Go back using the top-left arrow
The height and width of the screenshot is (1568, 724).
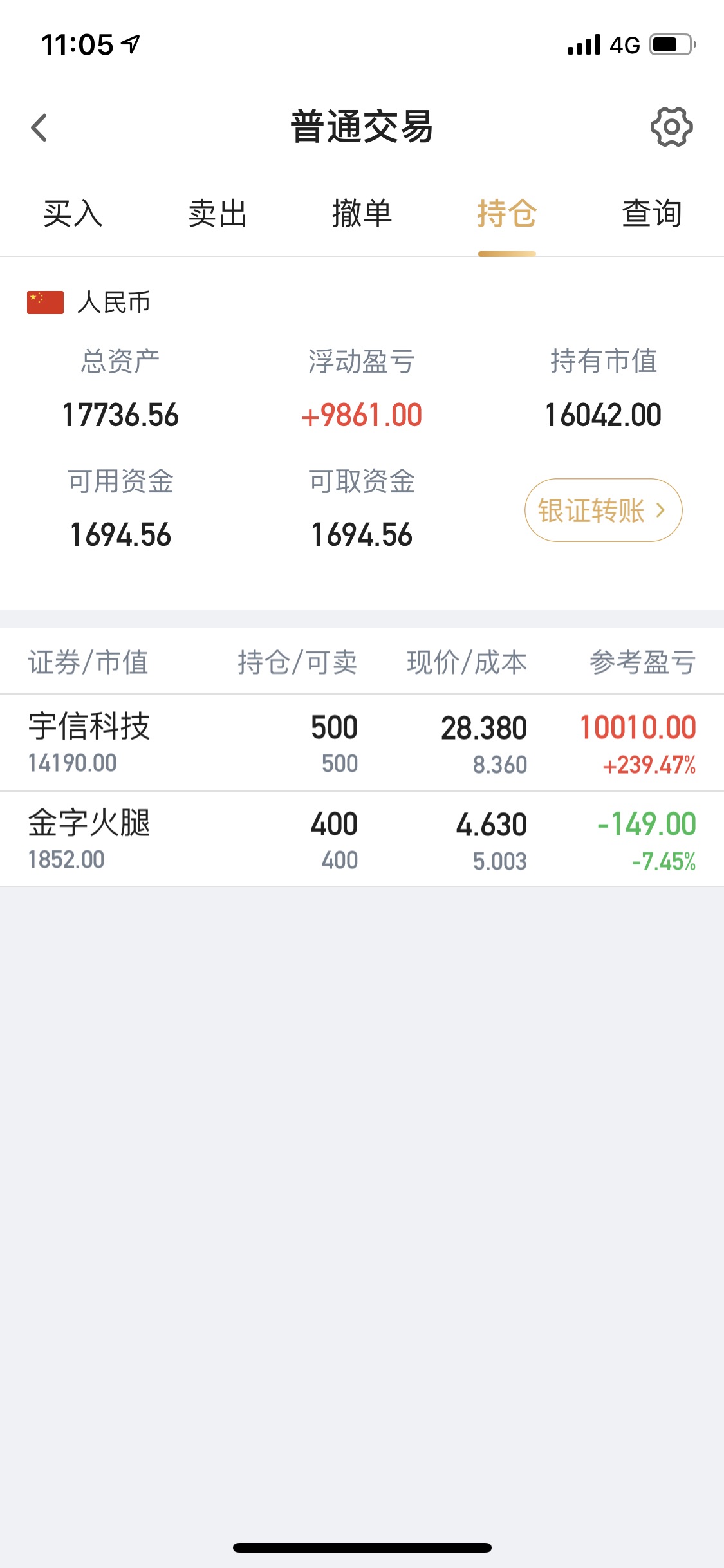tap(39, 127)
